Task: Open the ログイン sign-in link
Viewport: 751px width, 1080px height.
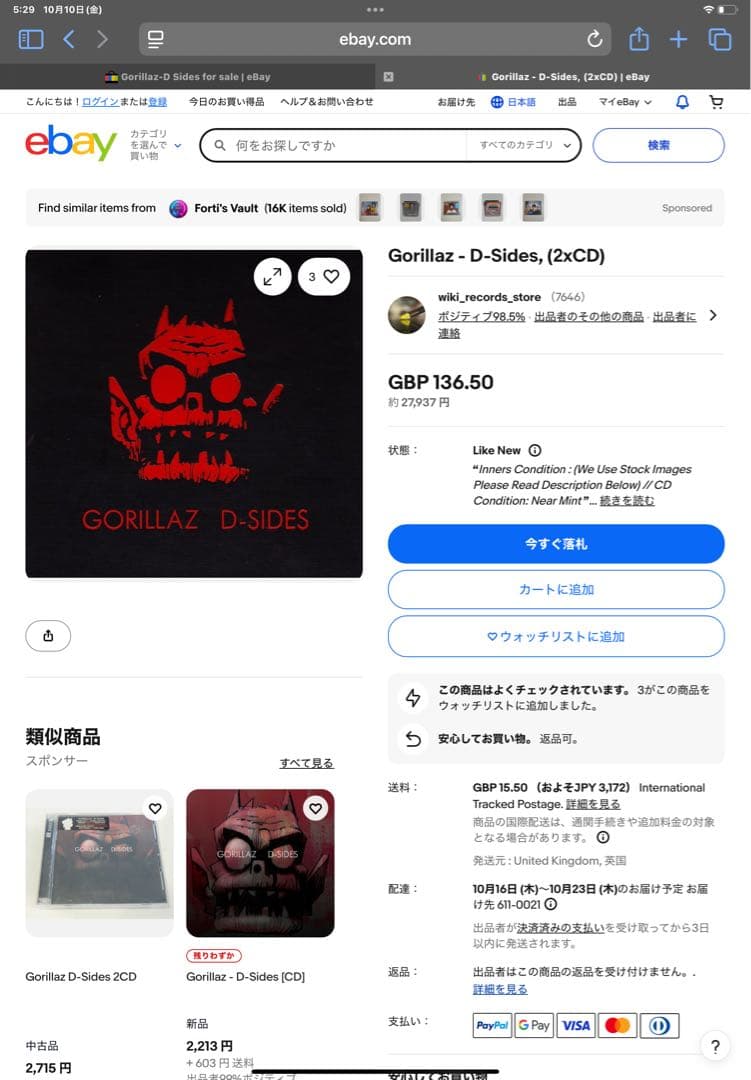Action: point(100,102)
